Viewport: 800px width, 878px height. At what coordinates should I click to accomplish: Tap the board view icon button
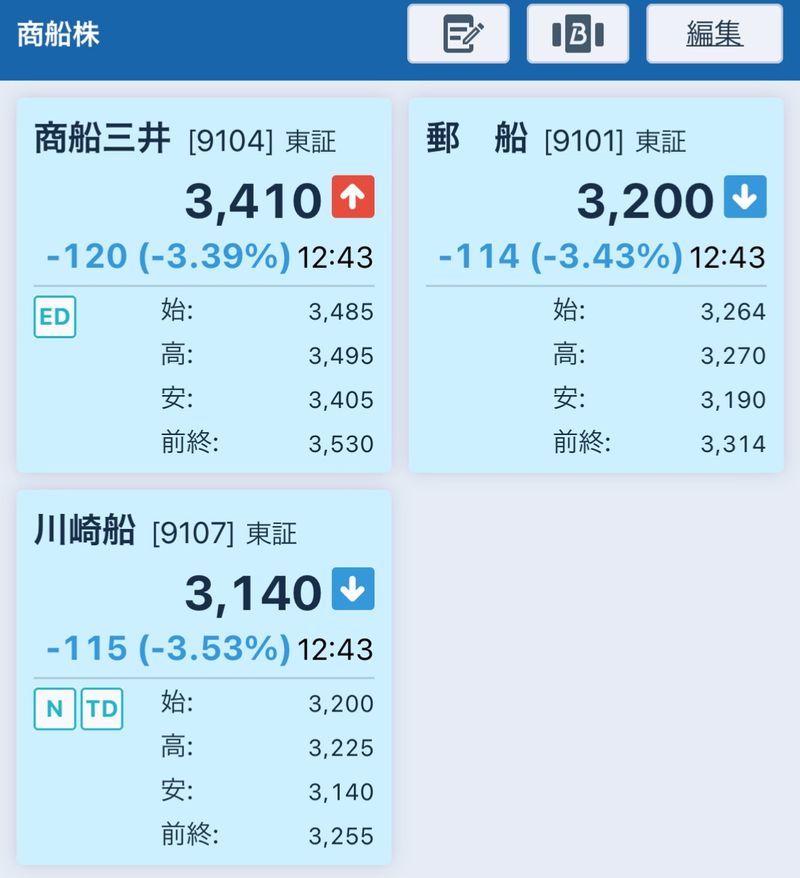pos(577,34)
